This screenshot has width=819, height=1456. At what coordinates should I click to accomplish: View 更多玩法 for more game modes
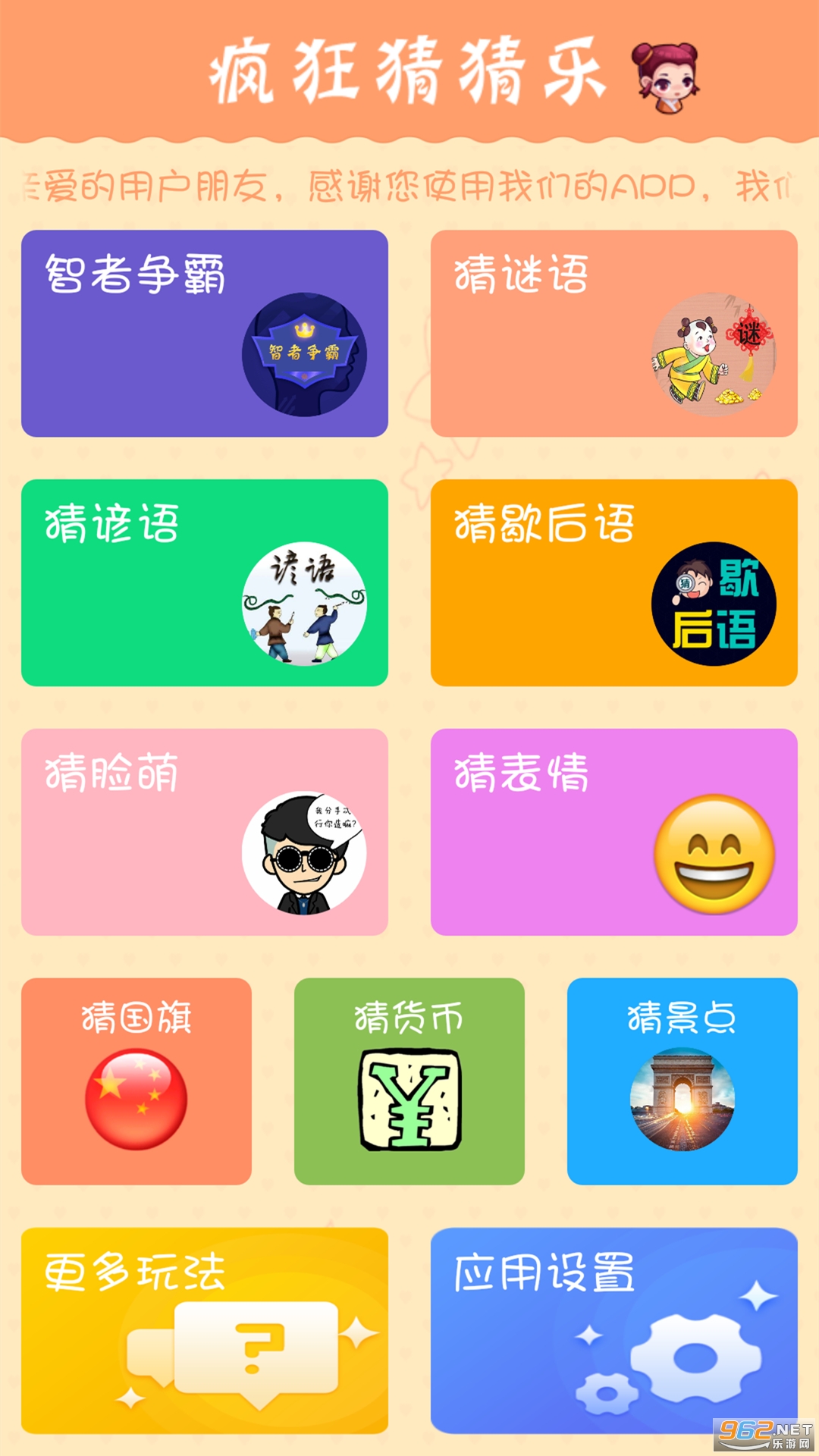205,1331
